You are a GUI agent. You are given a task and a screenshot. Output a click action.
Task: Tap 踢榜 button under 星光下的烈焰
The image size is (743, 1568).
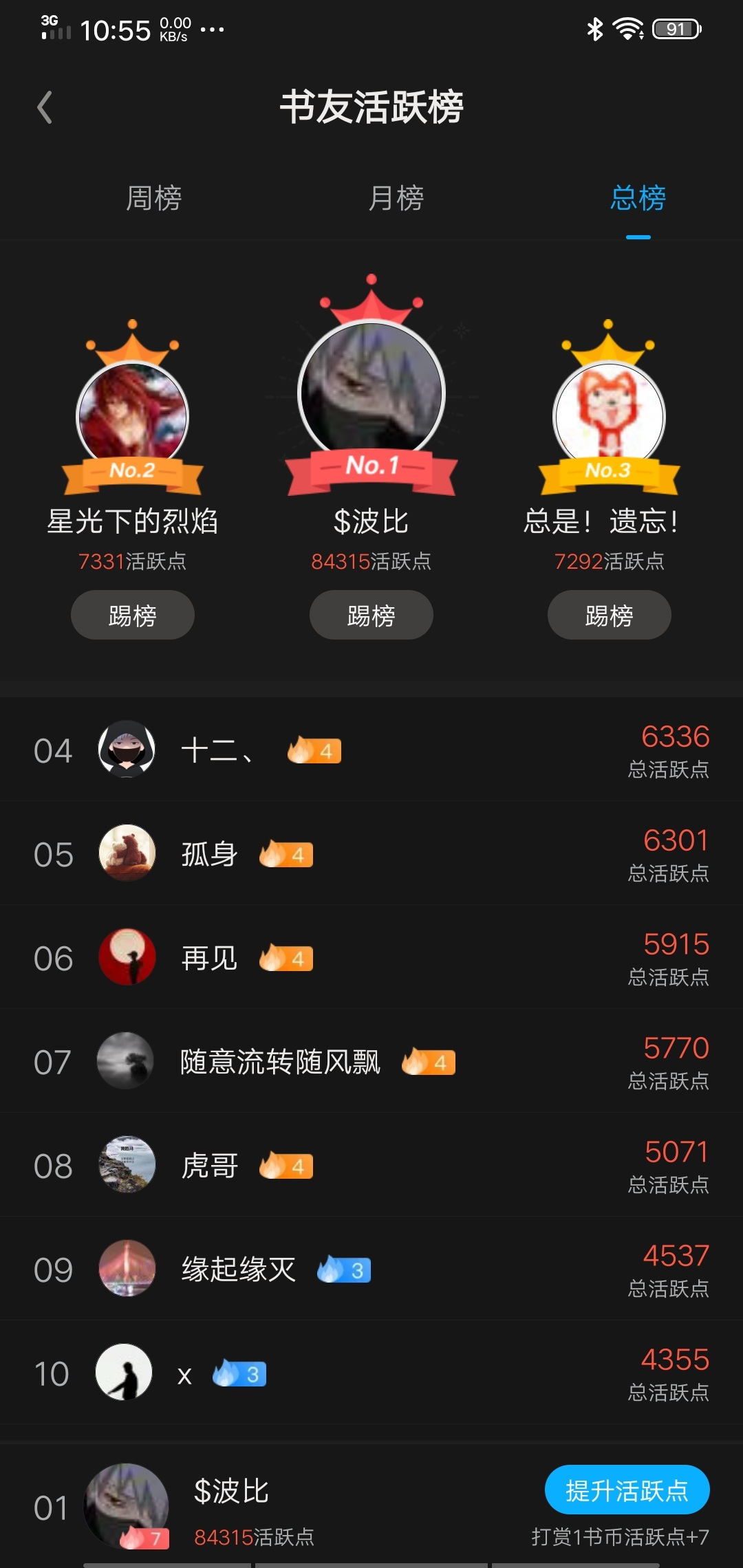(133, 615)
